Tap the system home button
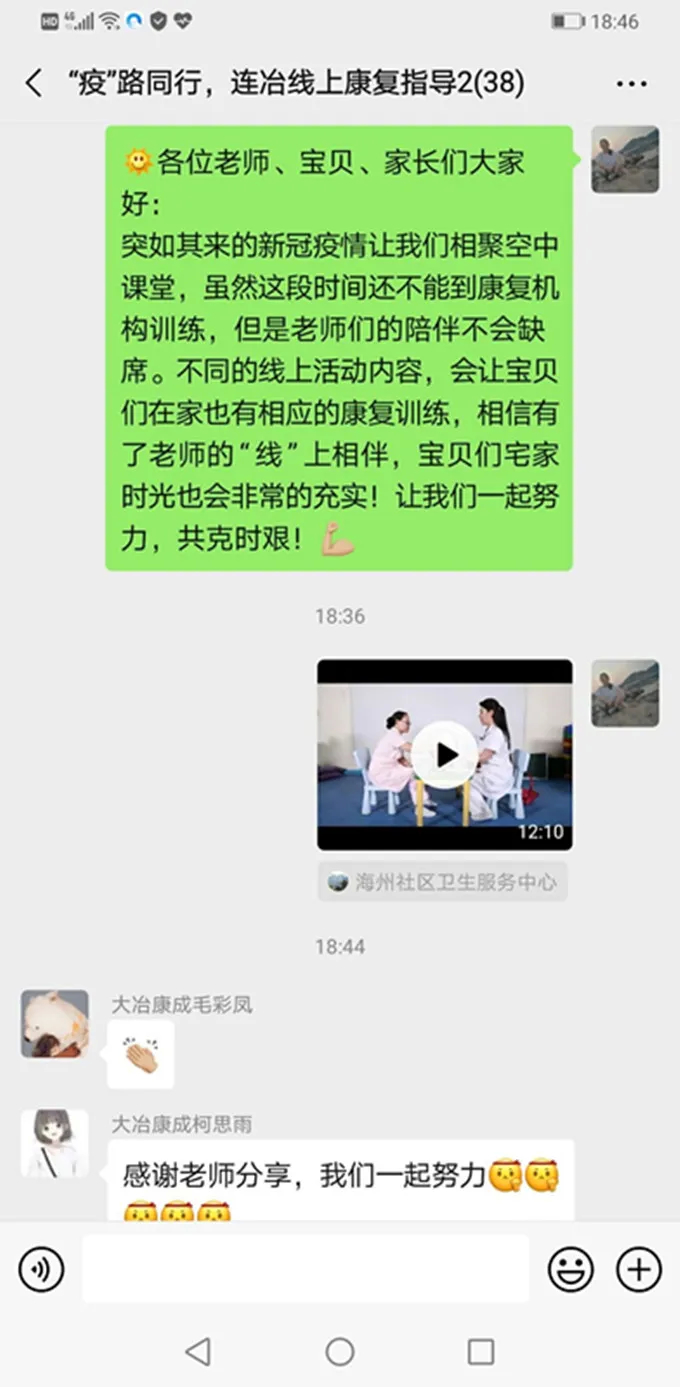This screenshot has width=680, height=1387. coord(340,1353)
